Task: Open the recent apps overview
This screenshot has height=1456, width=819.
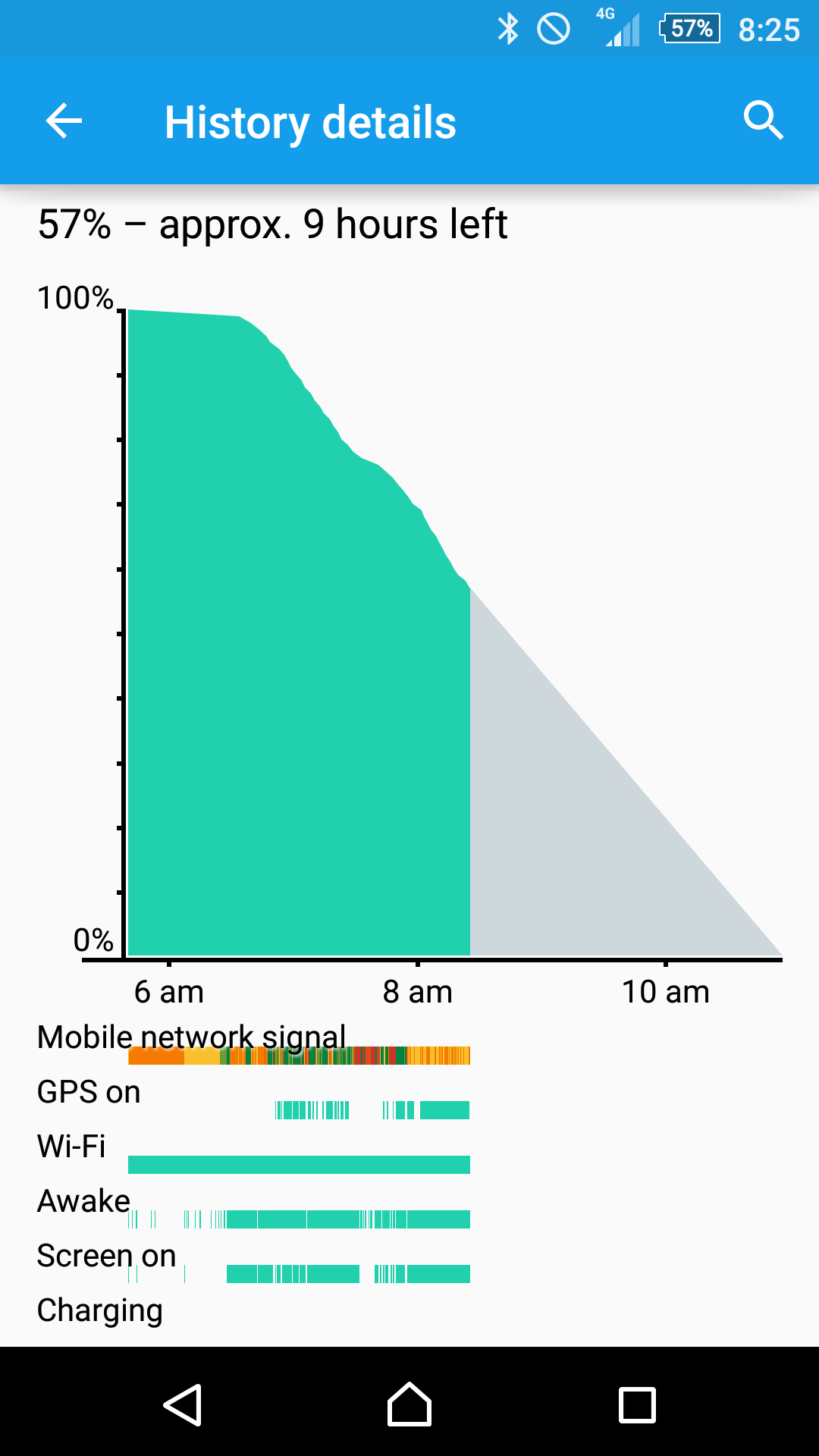Action: coord(637,1404)
